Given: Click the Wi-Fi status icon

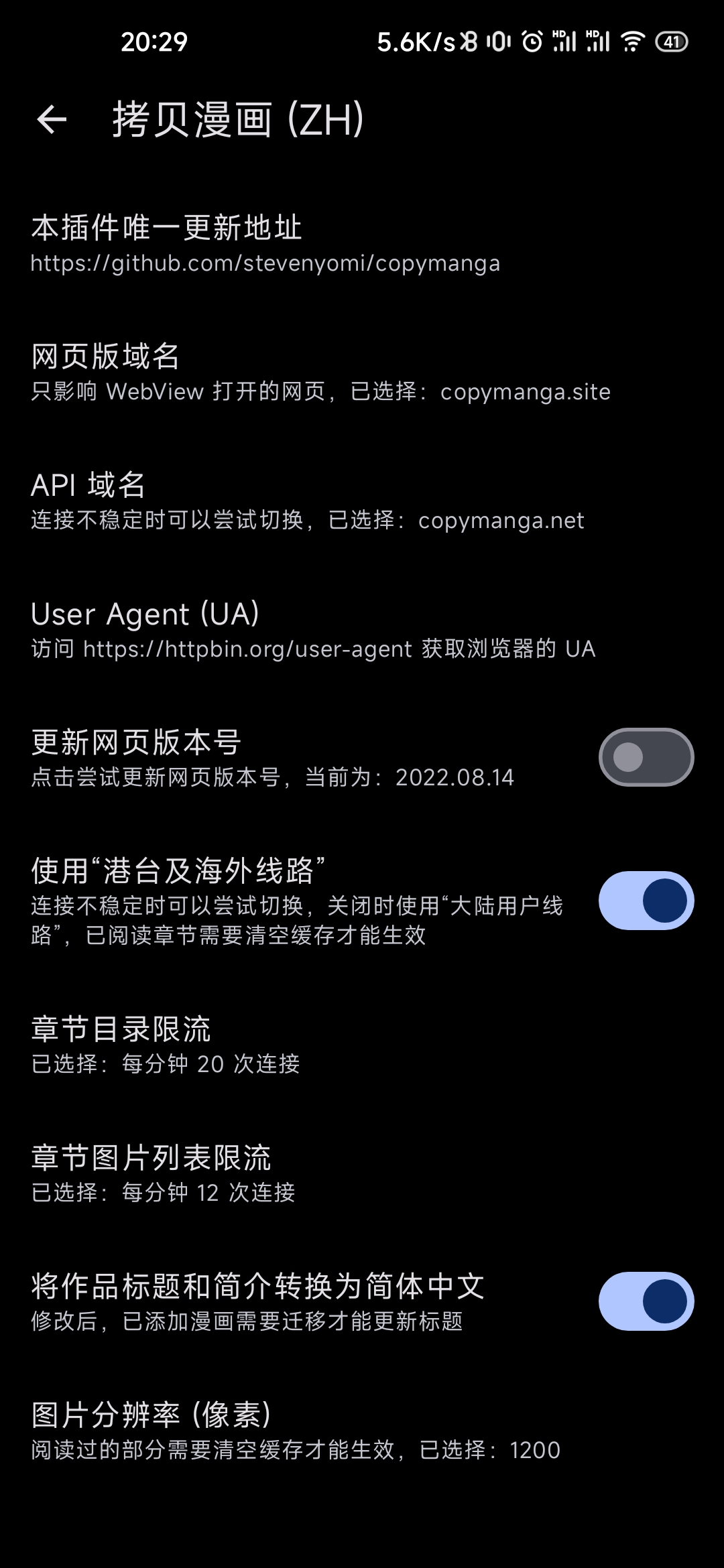Looking at the screenshot, I should point(633,42).
